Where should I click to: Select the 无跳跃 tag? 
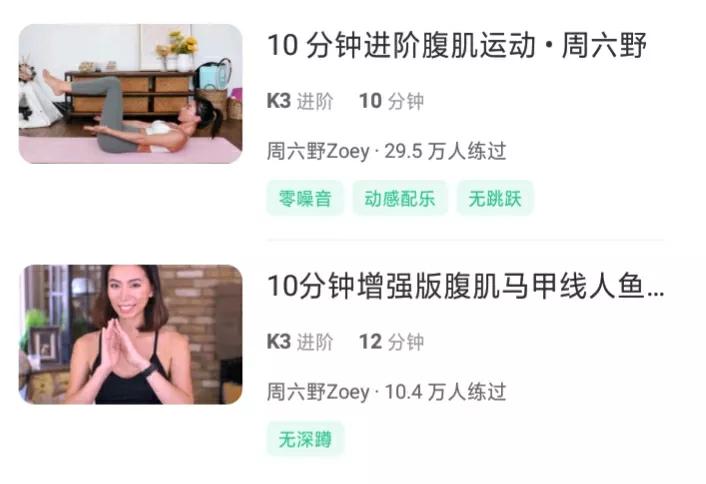click(495, 198)
